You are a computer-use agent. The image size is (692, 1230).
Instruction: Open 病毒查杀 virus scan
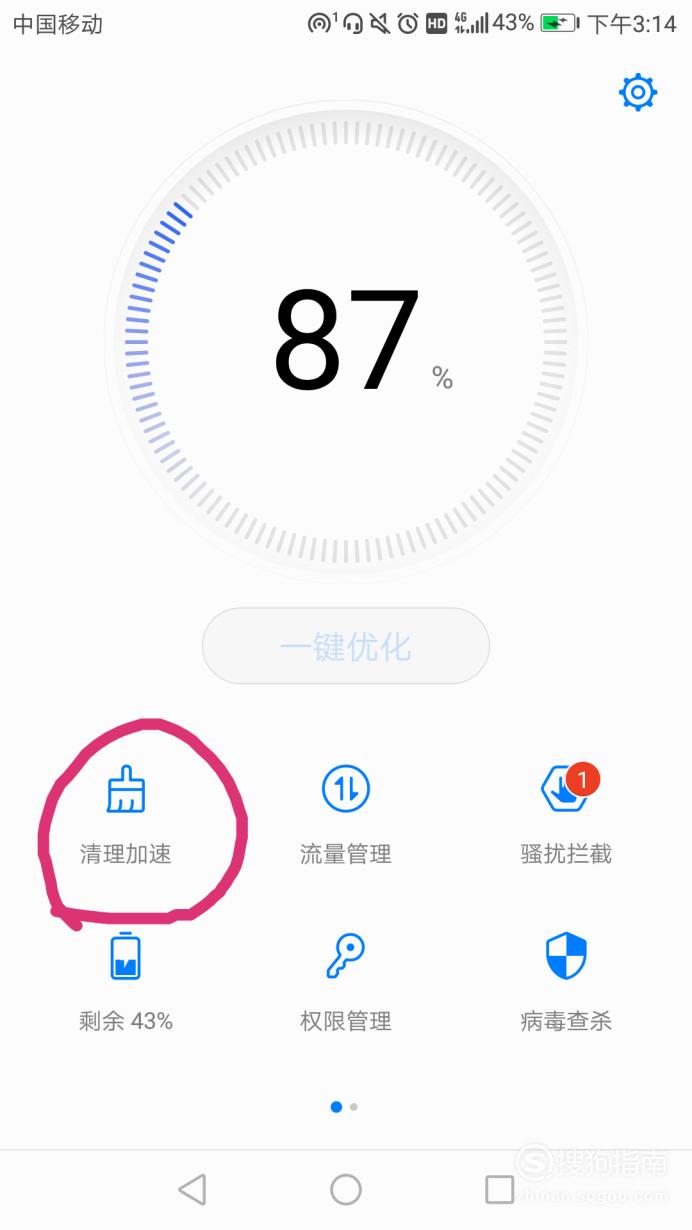pyautogui.click(x=566, y=982)
